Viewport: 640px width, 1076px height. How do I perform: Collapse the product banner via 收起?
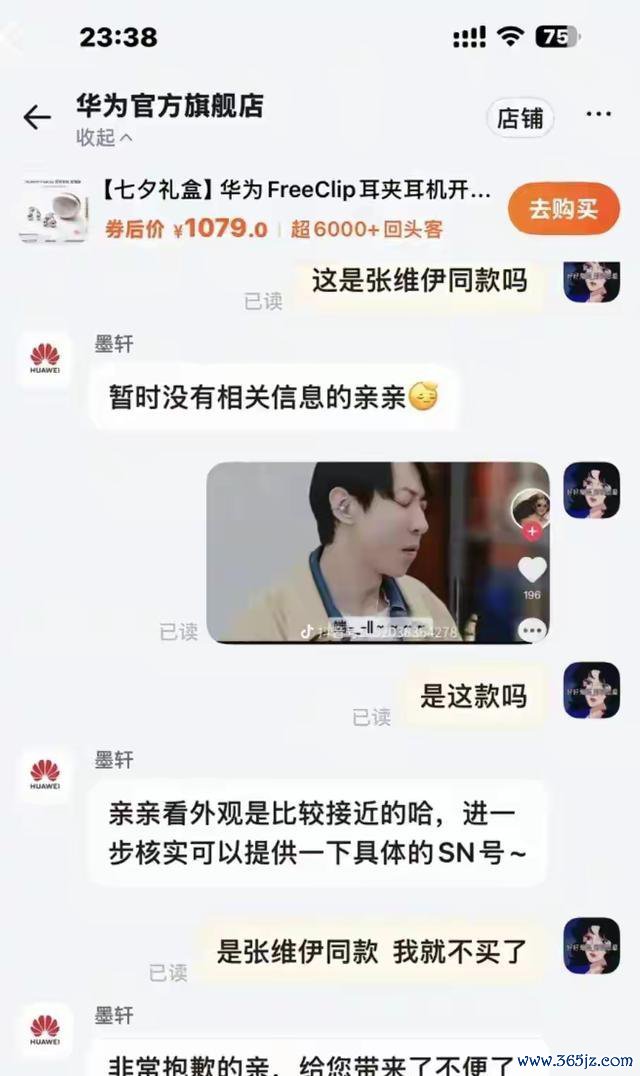104,138
